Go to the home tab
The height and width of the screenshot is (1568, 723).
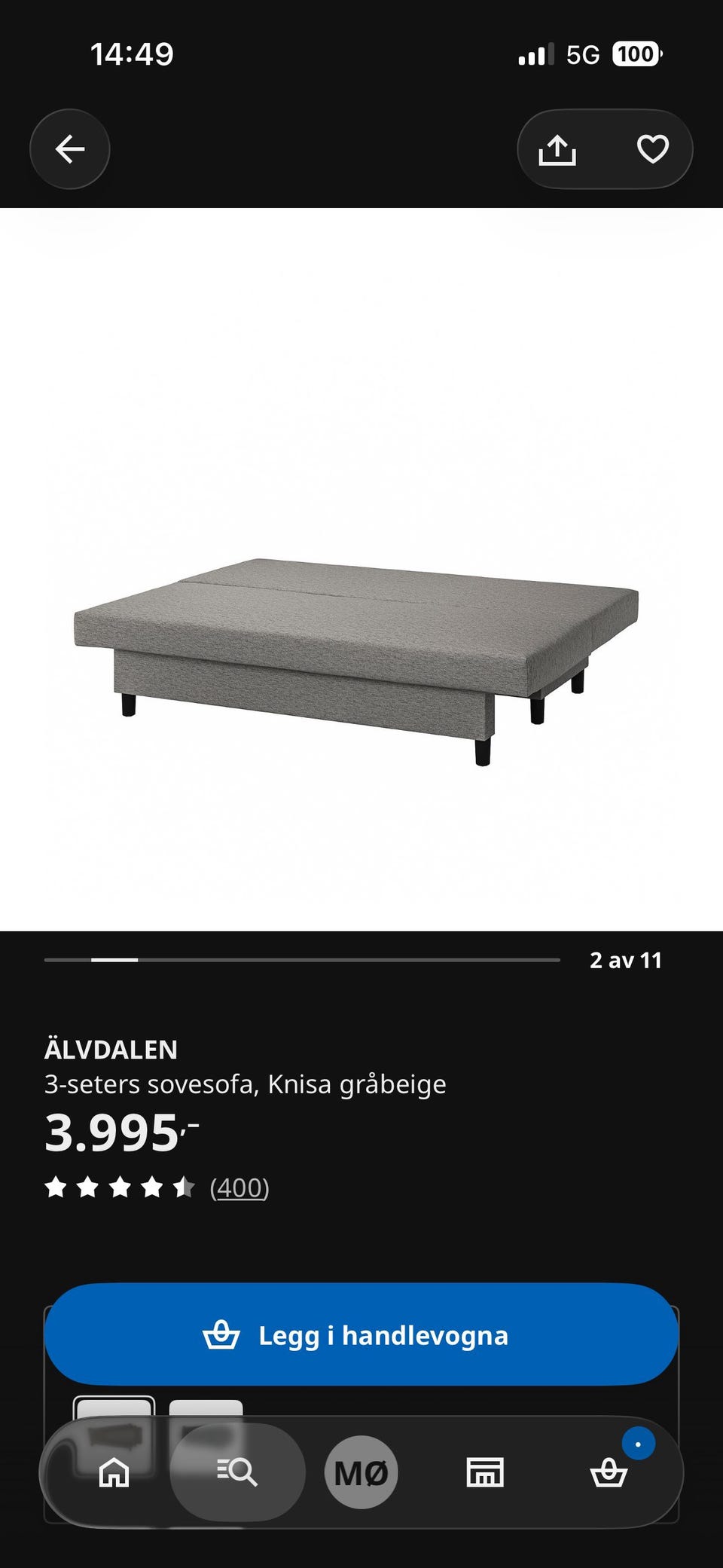pos(114,1472)
